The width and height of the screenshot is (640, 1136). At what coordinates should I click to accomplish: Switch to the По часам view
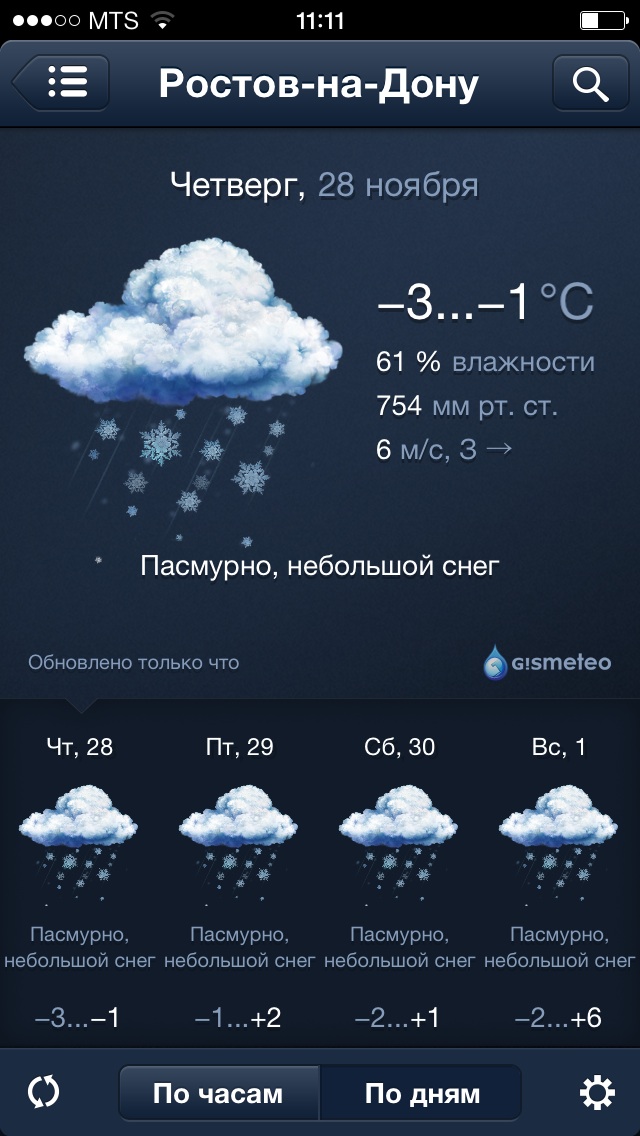(218, 1093)
